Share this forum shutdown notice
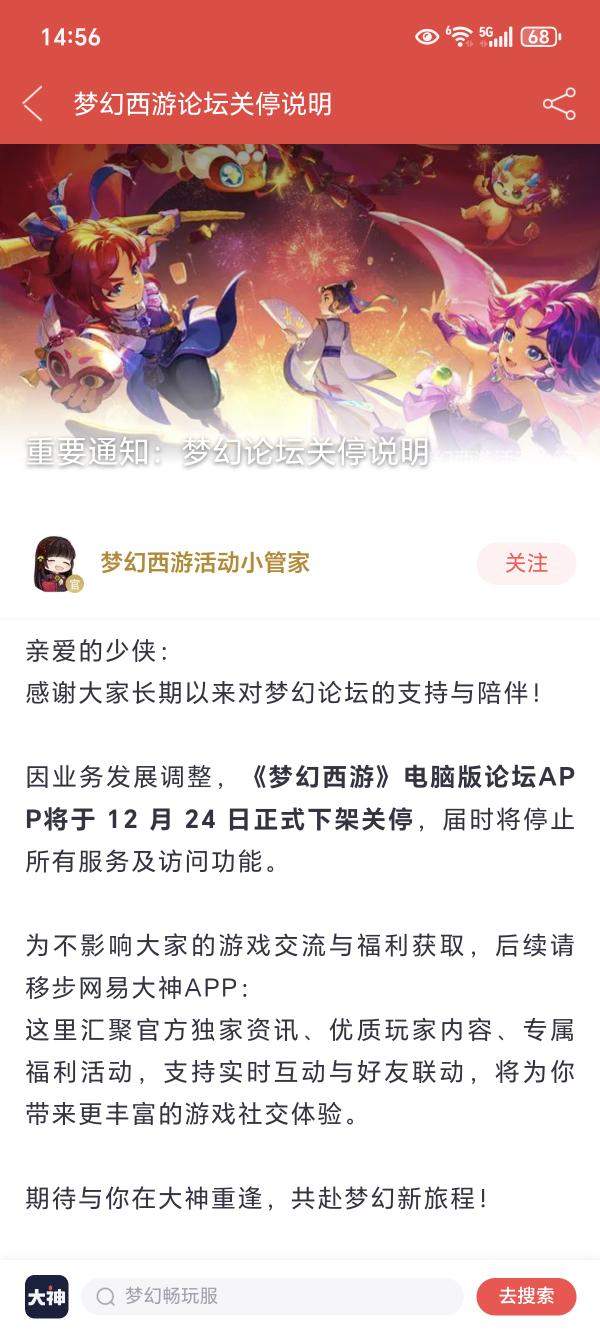Screen dimensions: 600x1332 pos(559,104)
